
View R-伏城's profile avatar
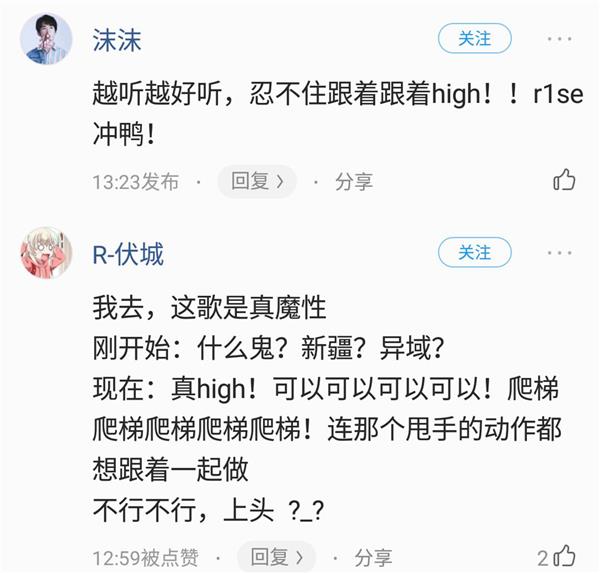(46, 253)
